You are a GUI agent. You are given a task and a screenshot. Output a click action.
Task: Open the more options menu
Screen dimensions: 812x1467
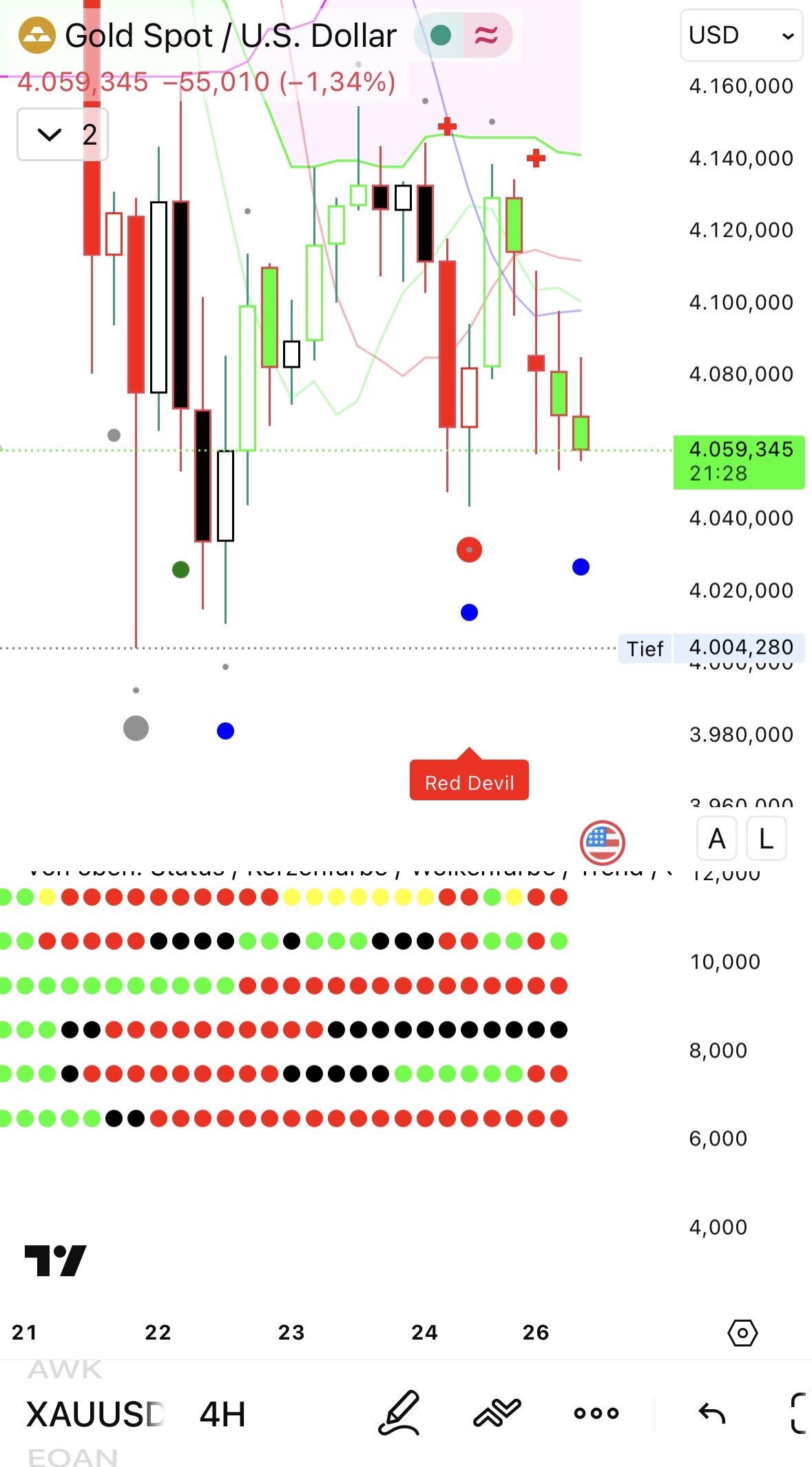596,1413
